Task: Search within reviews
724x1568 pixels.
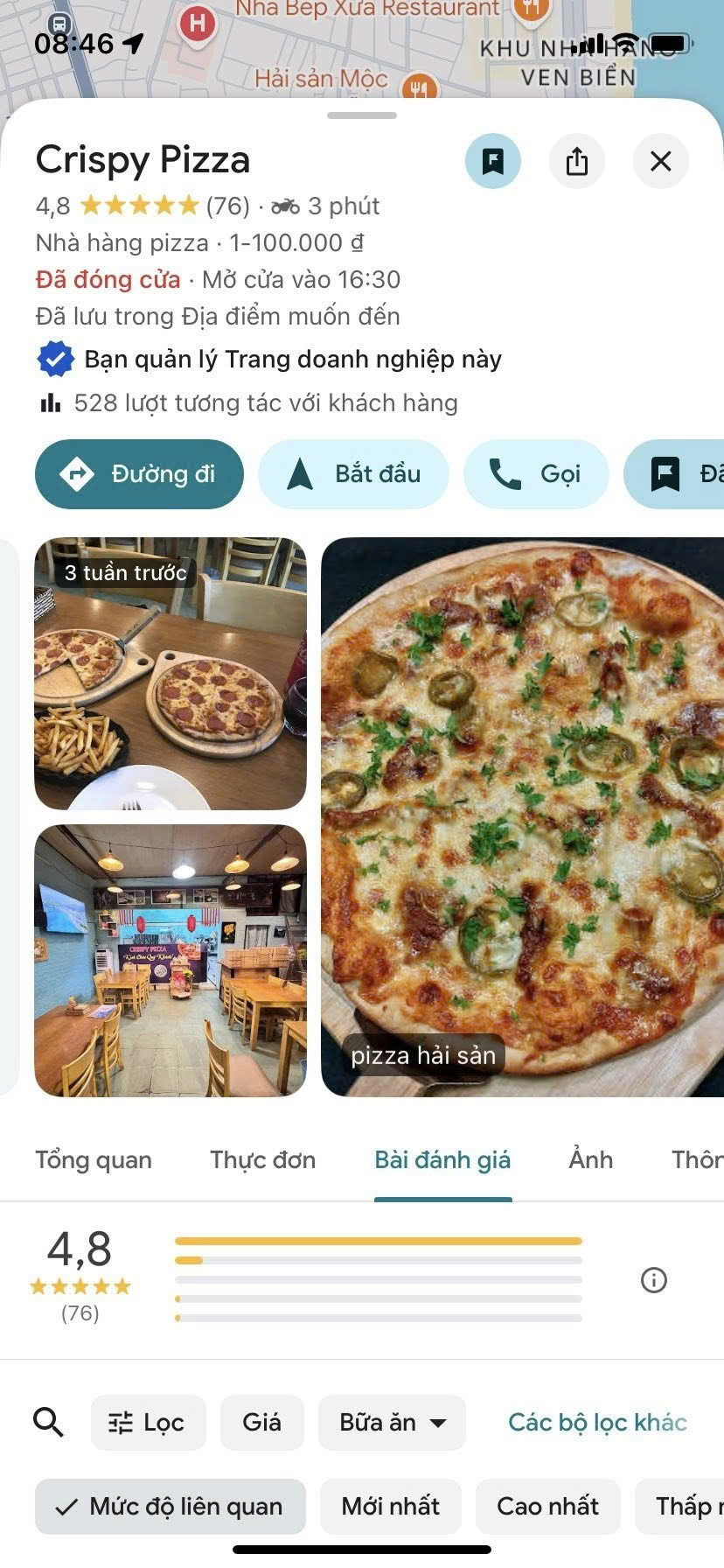Action: (48, 1423)
